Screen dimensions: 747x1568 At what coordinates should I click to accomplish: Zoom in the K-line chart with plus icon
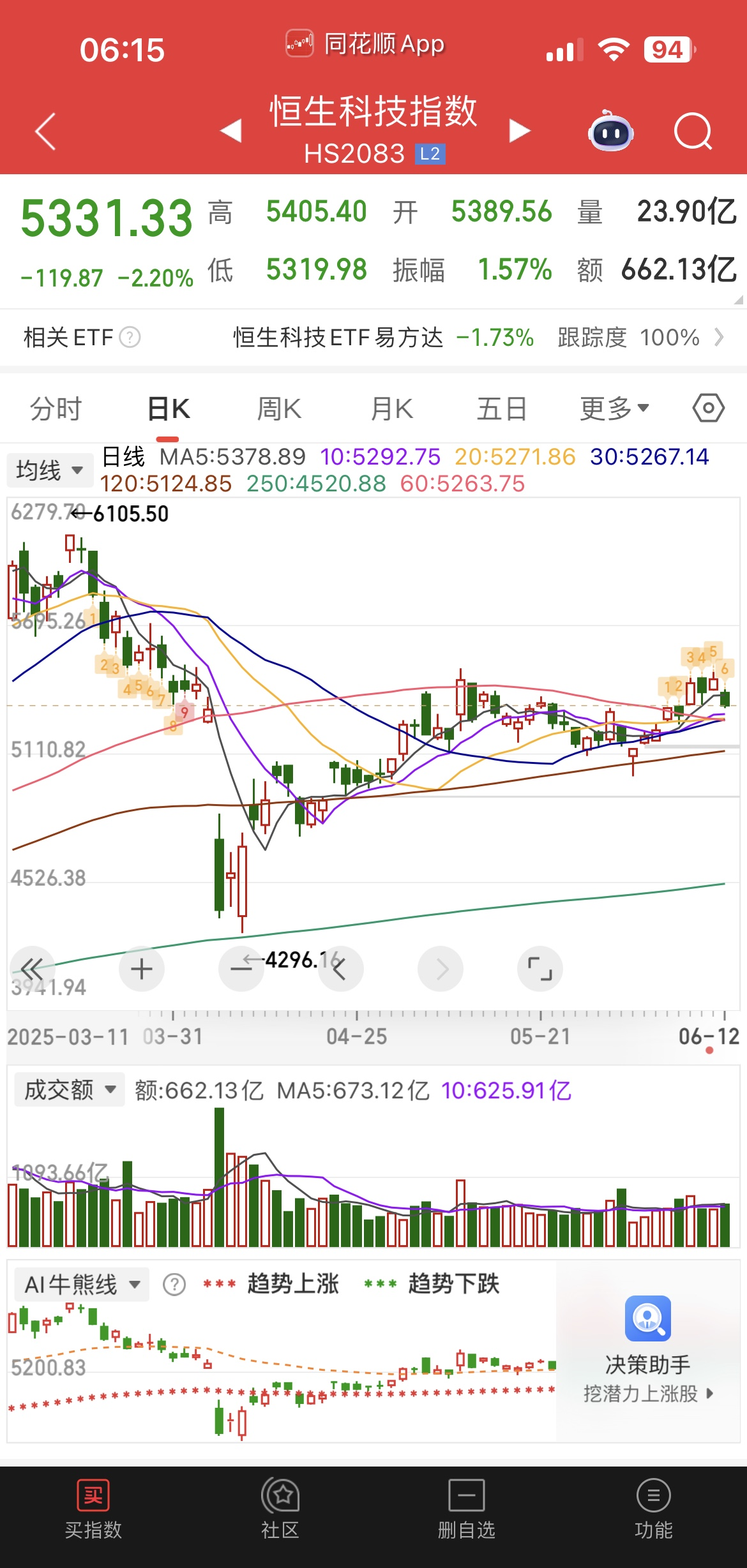(142, 968)
